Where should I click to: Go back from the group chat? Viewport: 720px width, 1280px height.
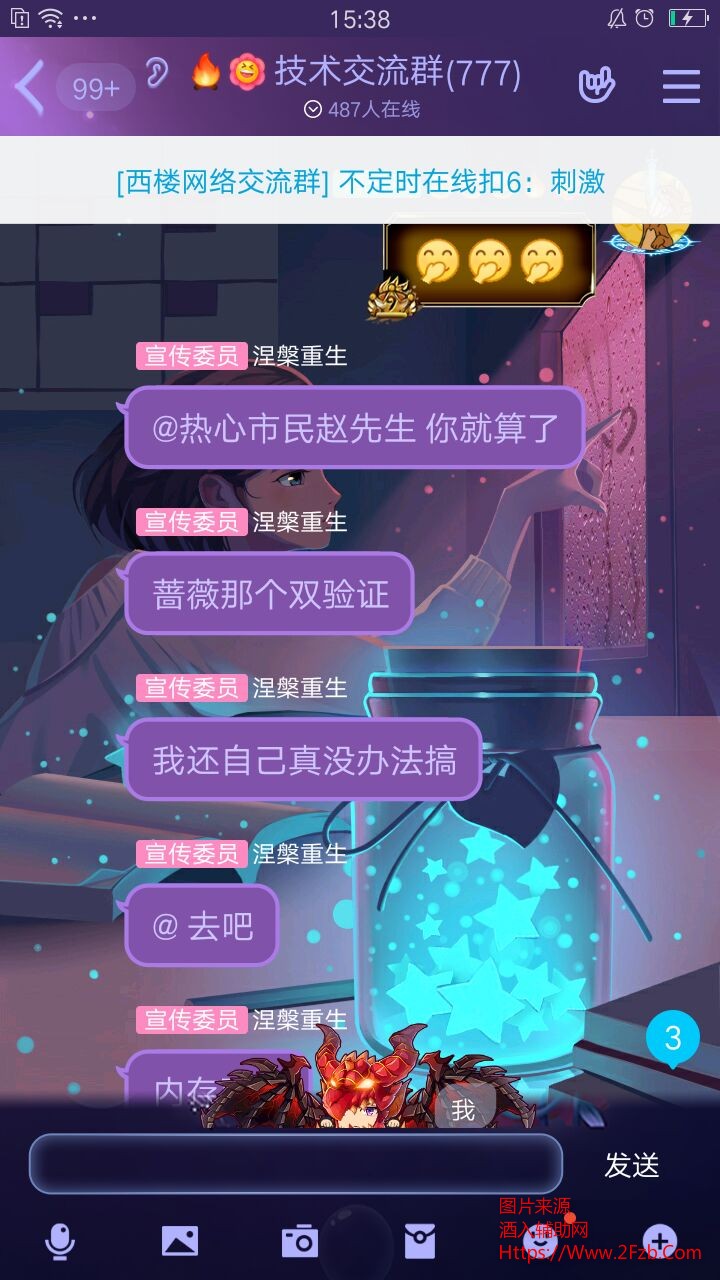(x=28, y=87)
